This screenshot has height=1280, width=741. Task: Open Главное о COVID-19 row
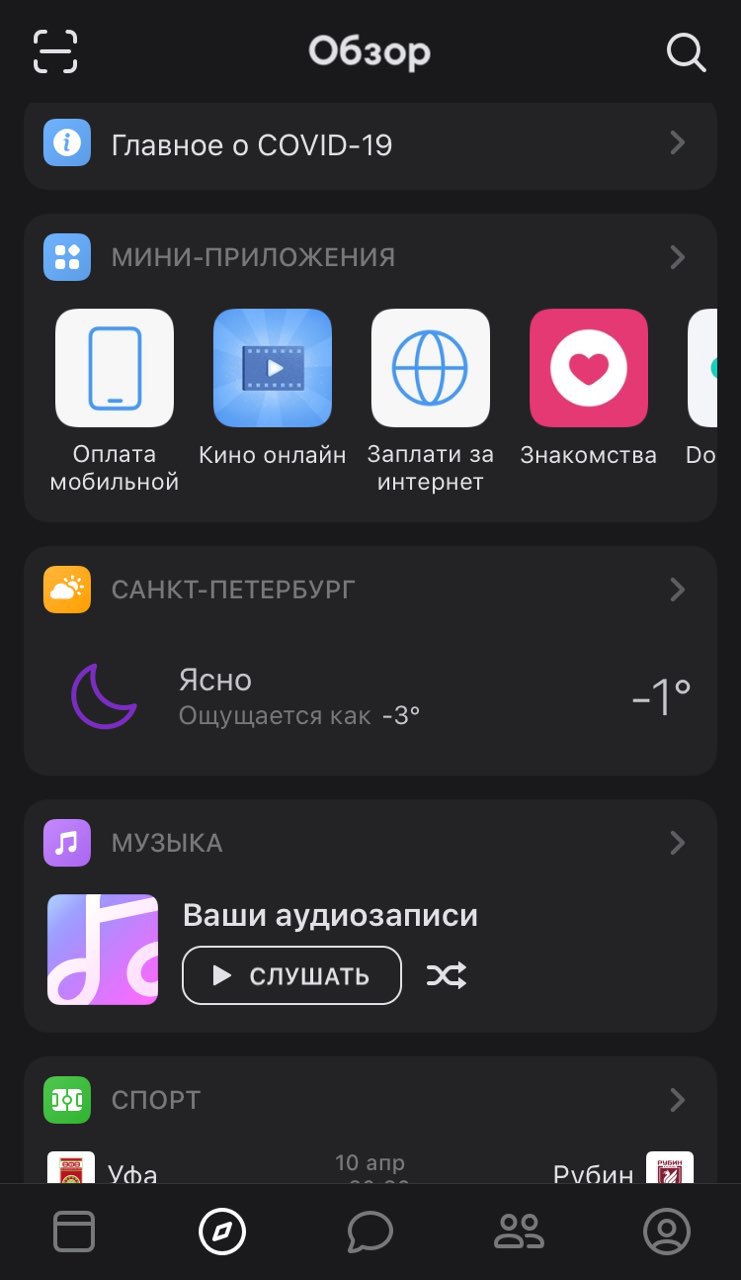point(370,145)
